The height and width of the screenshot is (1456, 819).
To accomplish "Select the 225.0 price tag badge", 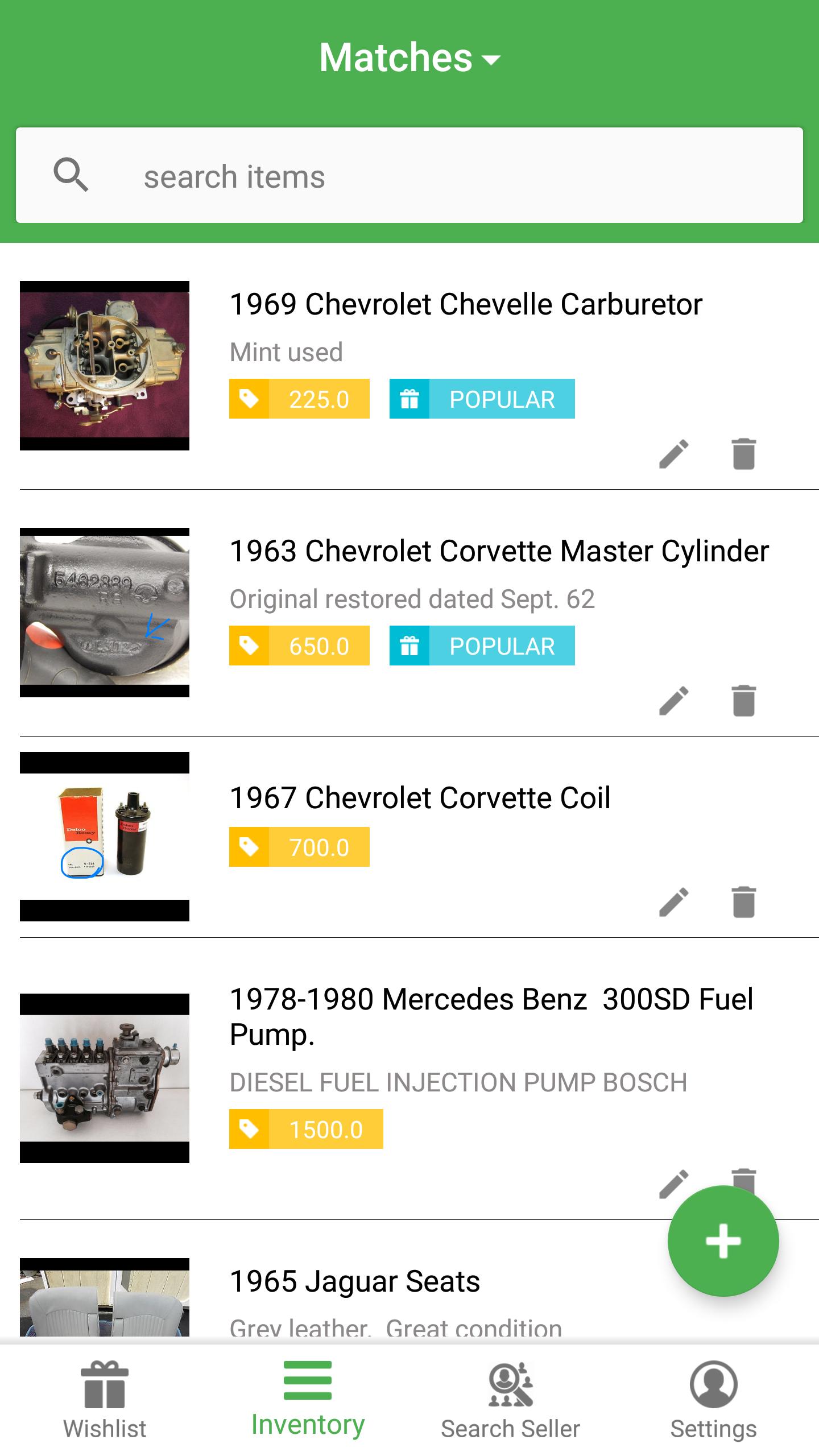I will click(x=300, y=399).
